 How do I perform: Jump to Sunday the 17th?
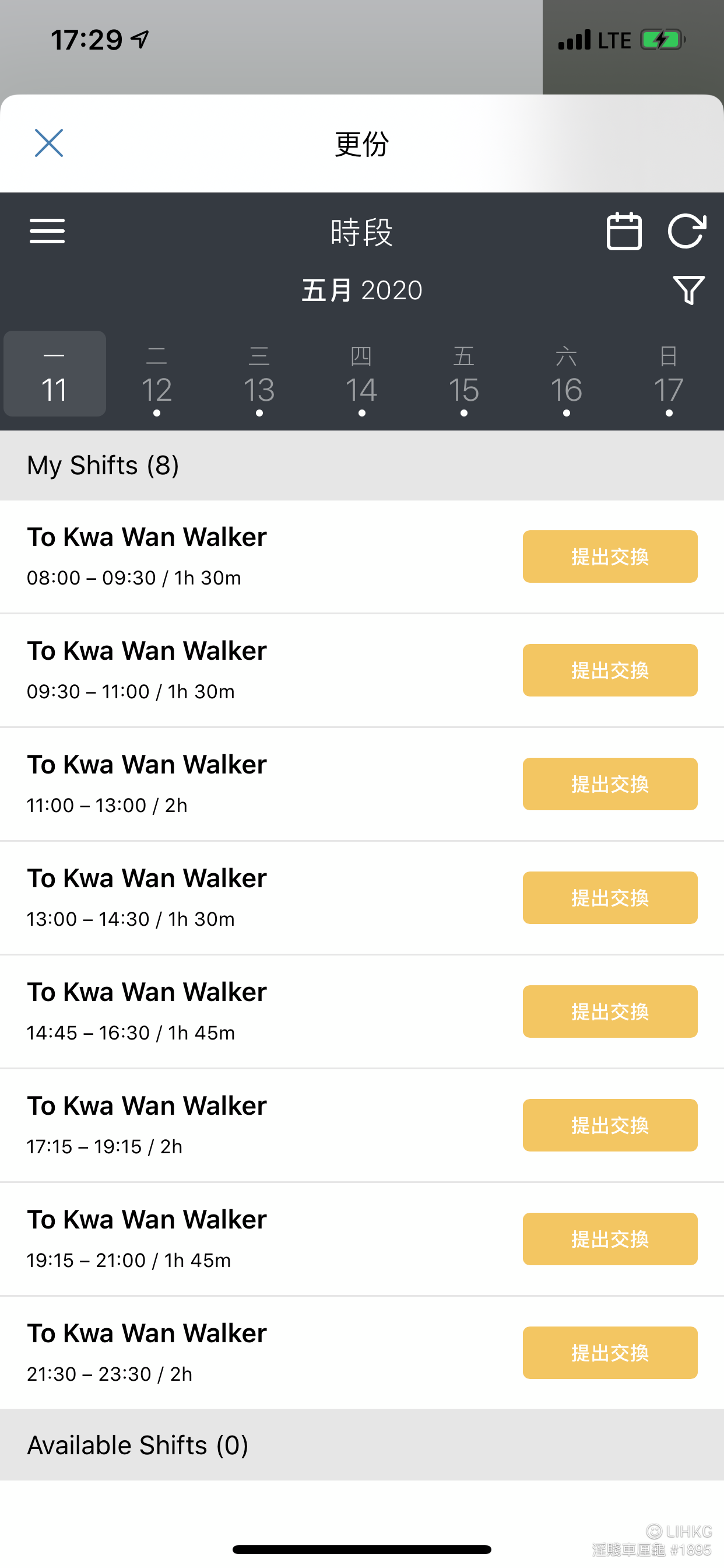coord(669,374)
